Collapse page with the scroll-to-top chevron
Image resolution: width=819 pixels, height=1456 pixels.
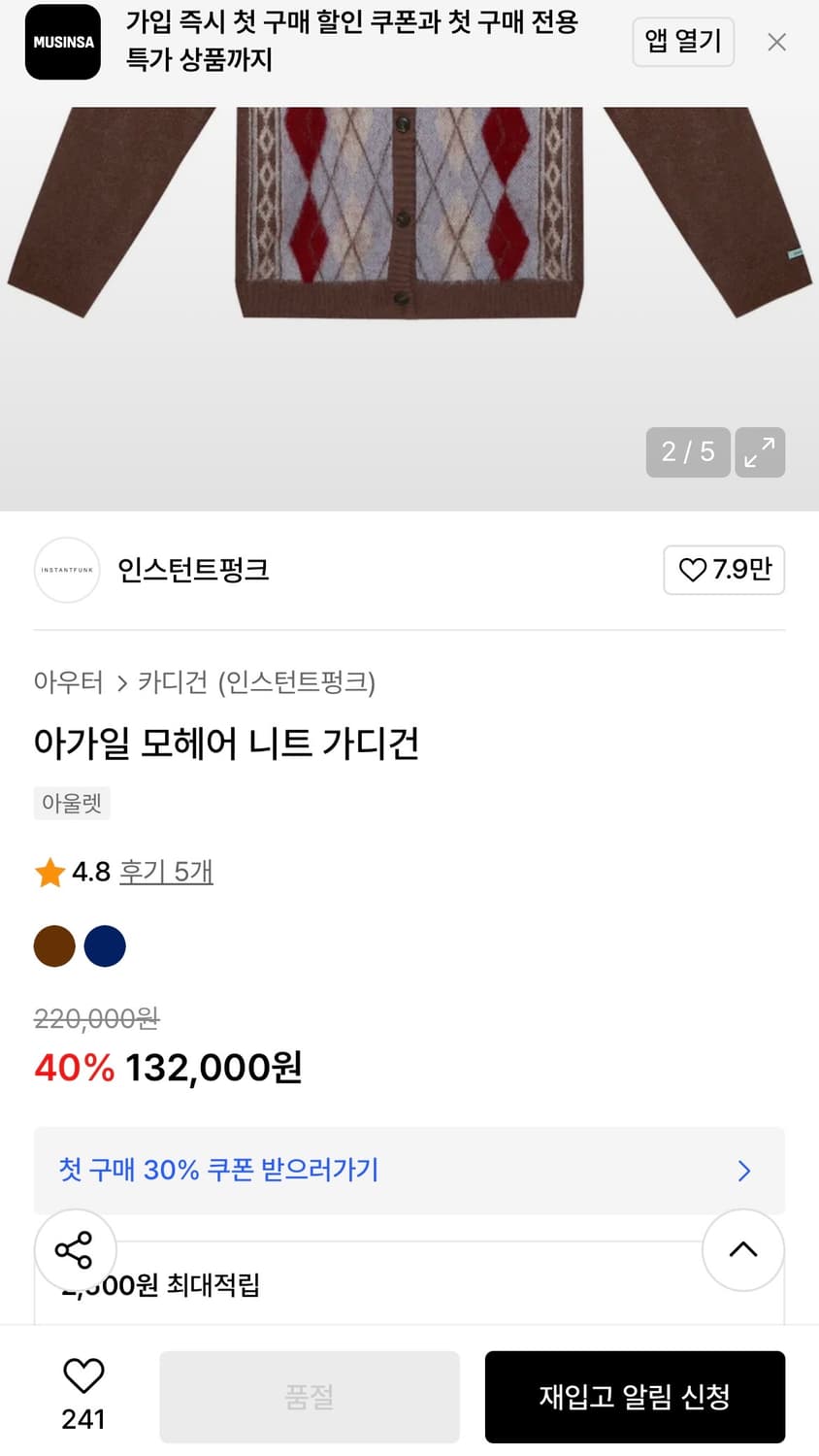pyautogui.click(x=743, y=1250)
